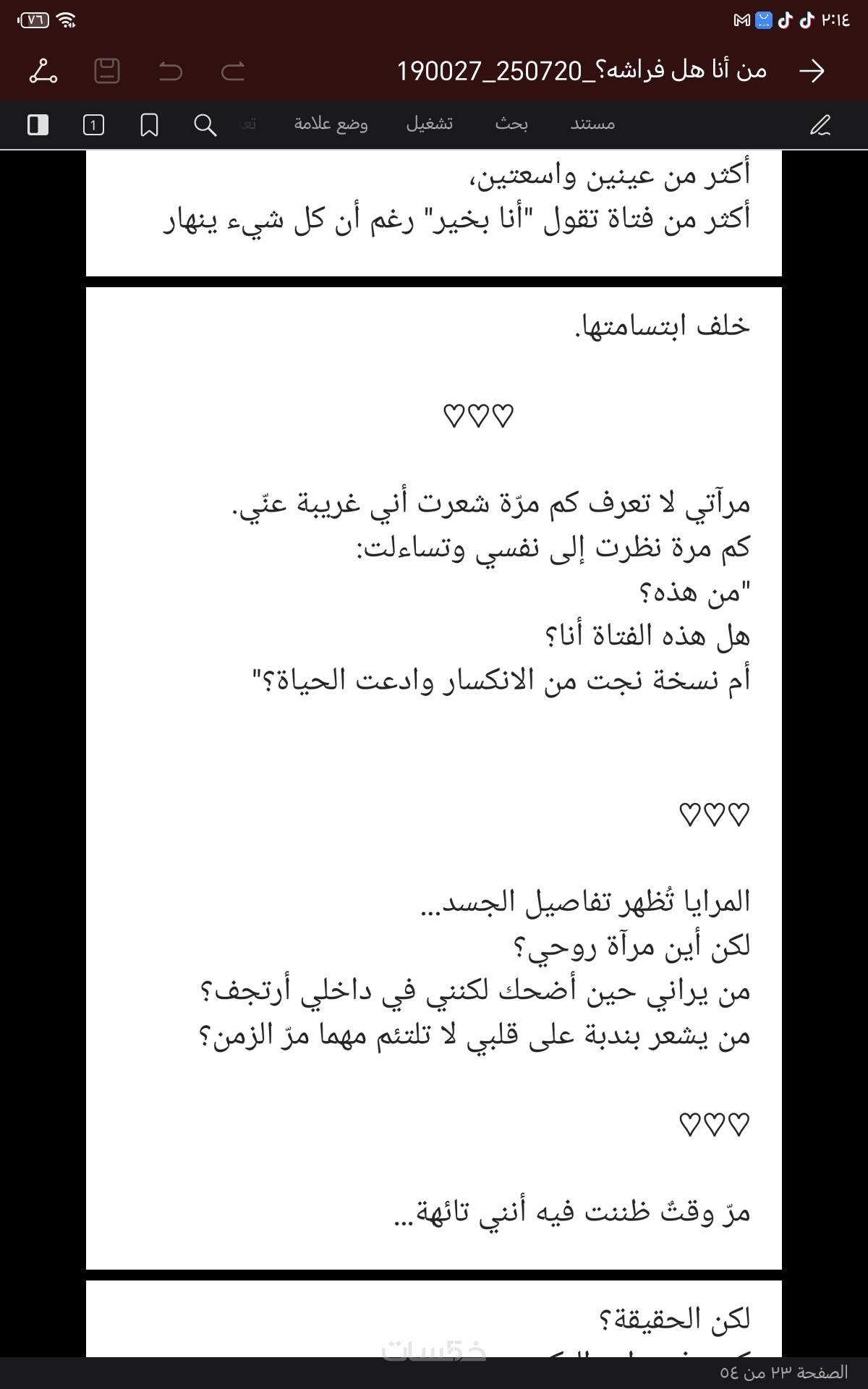
Task: Search the document with the magnifier icon
Action: point(205,125)
